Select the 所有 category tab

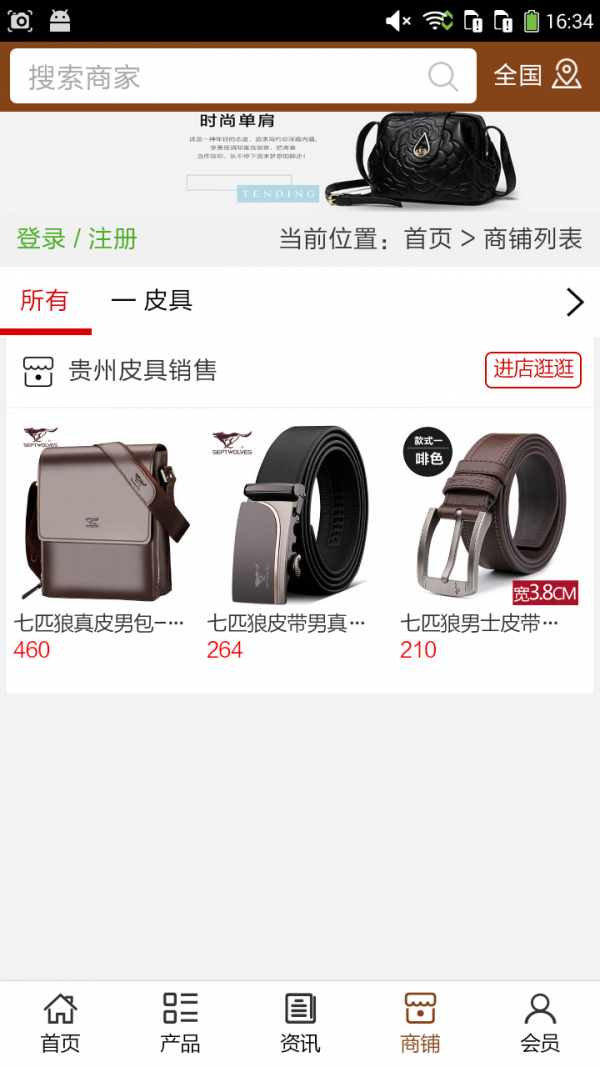[45, 300]
